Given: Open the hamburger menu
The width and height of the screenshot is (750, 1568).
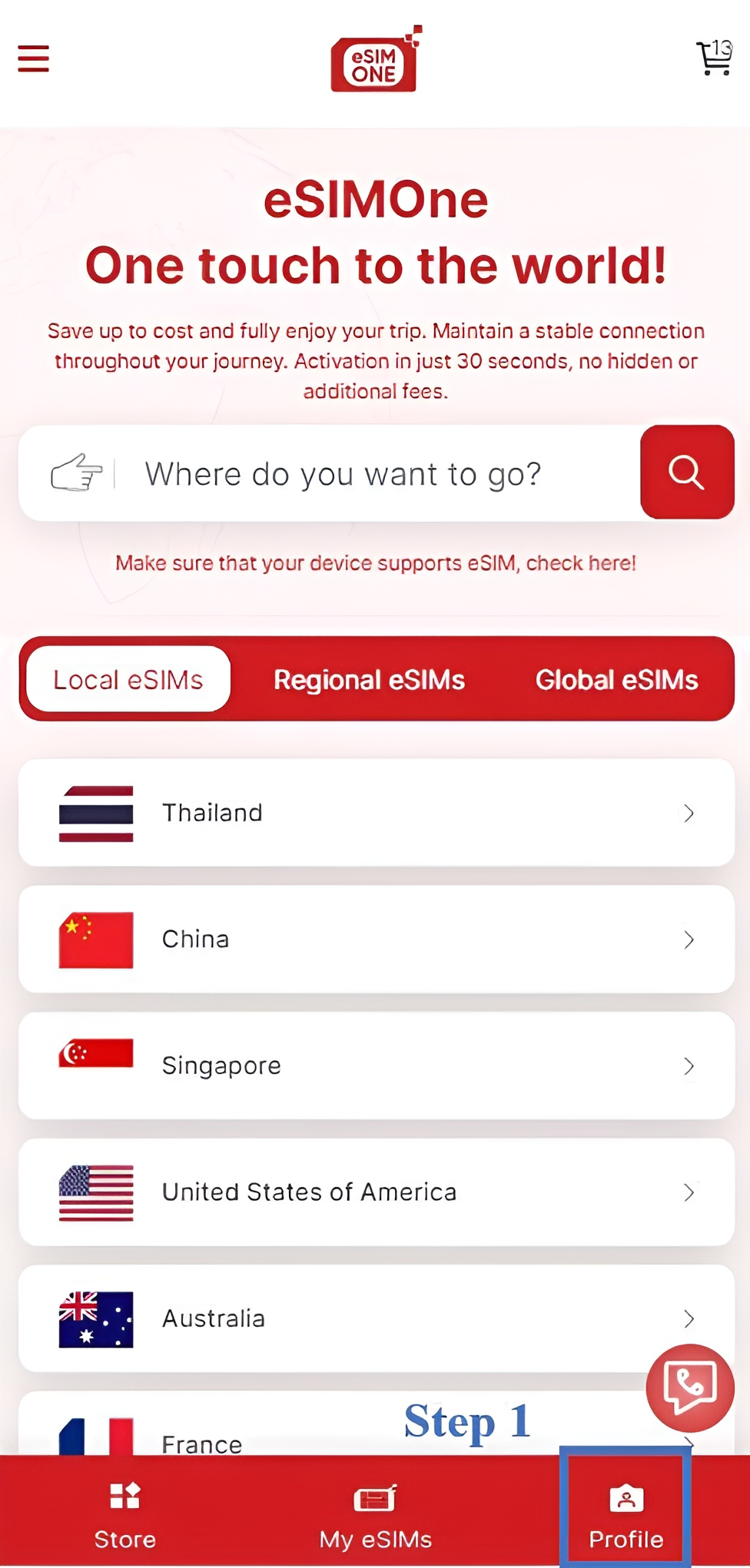Looking at the screenshot, I should click(x=34, y=58).
